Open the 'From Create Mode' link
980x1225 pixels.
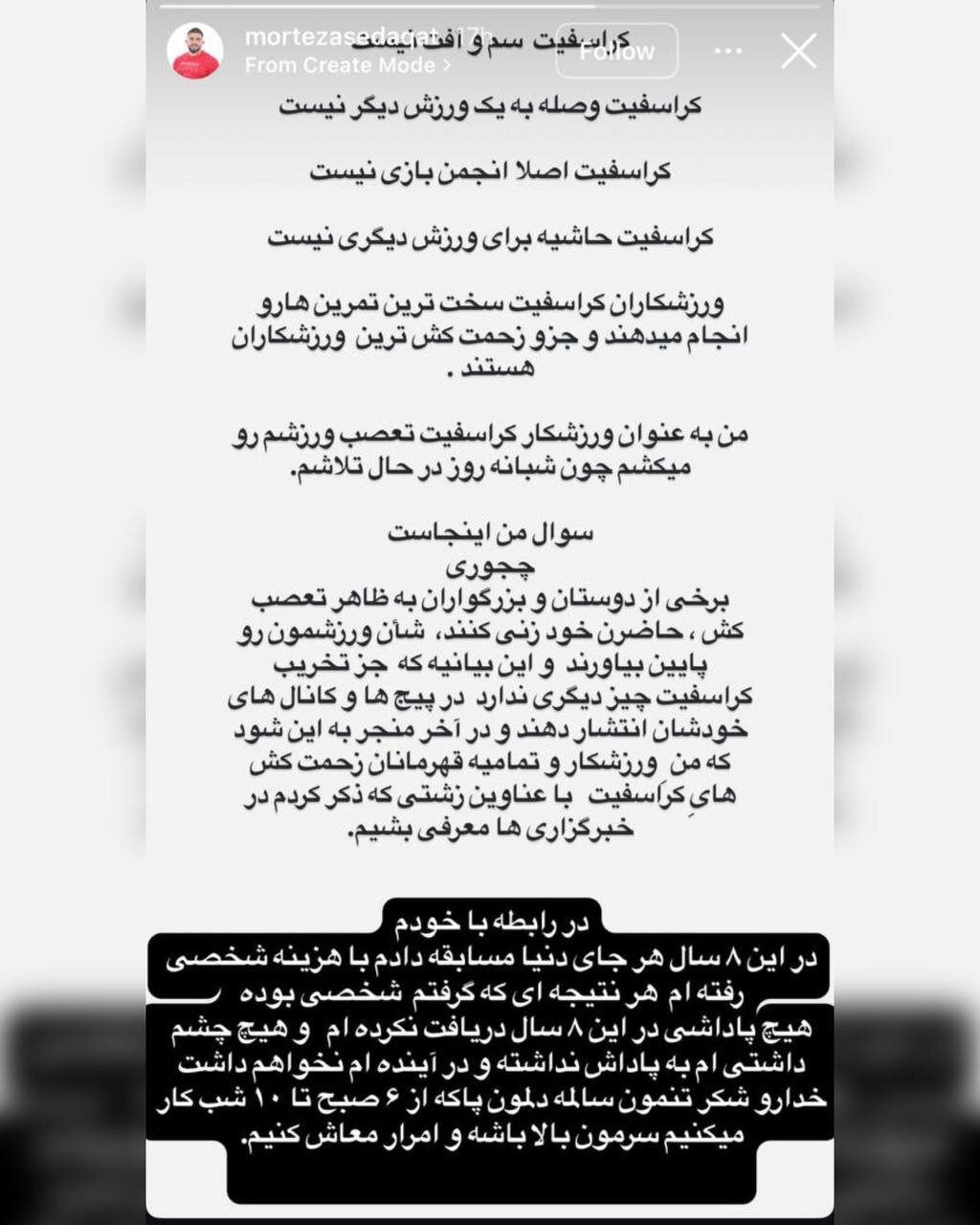pos(347,65)
